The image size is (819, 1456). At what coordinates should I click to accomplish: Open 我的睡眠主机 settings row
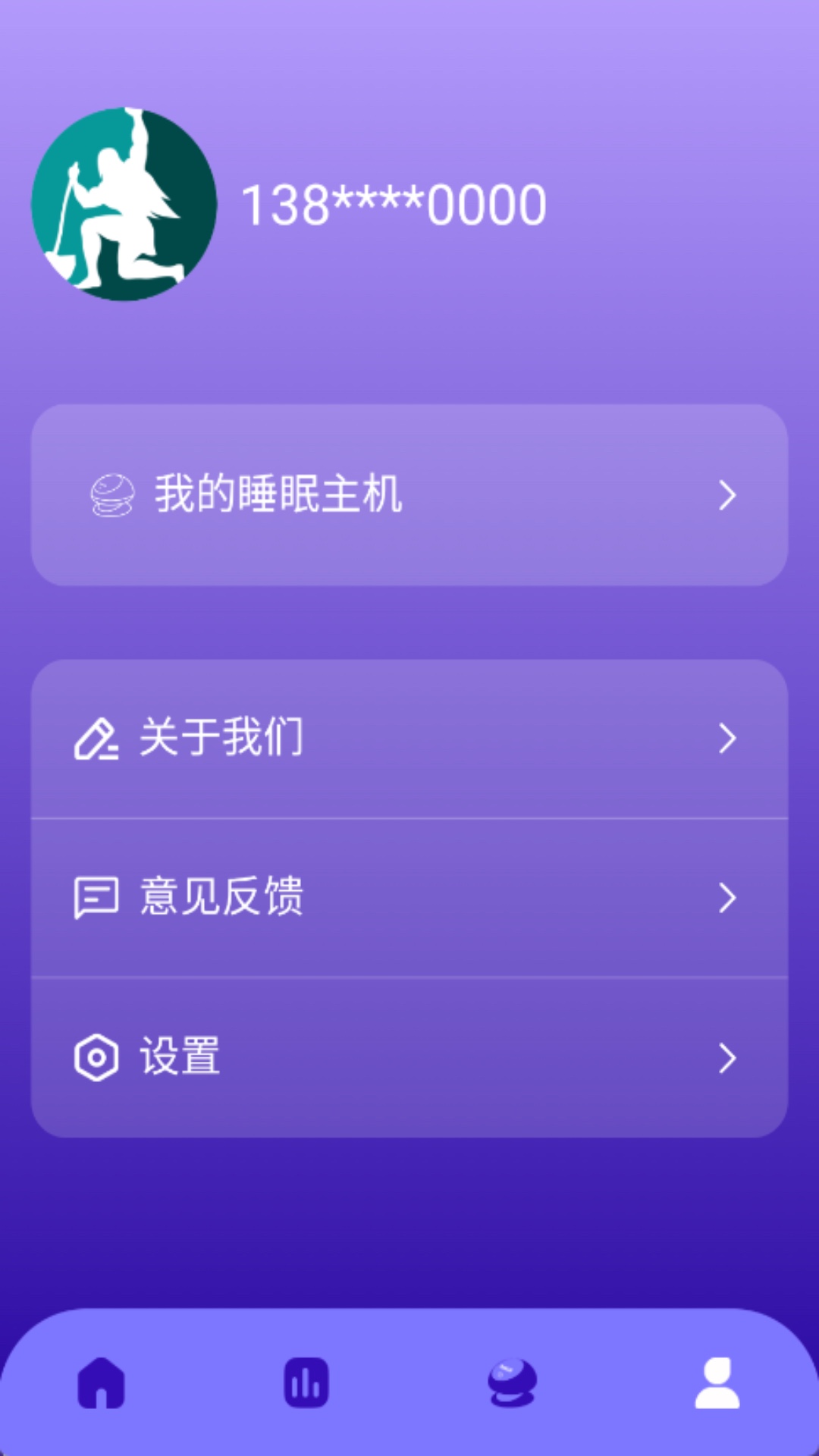click(409, 494)
